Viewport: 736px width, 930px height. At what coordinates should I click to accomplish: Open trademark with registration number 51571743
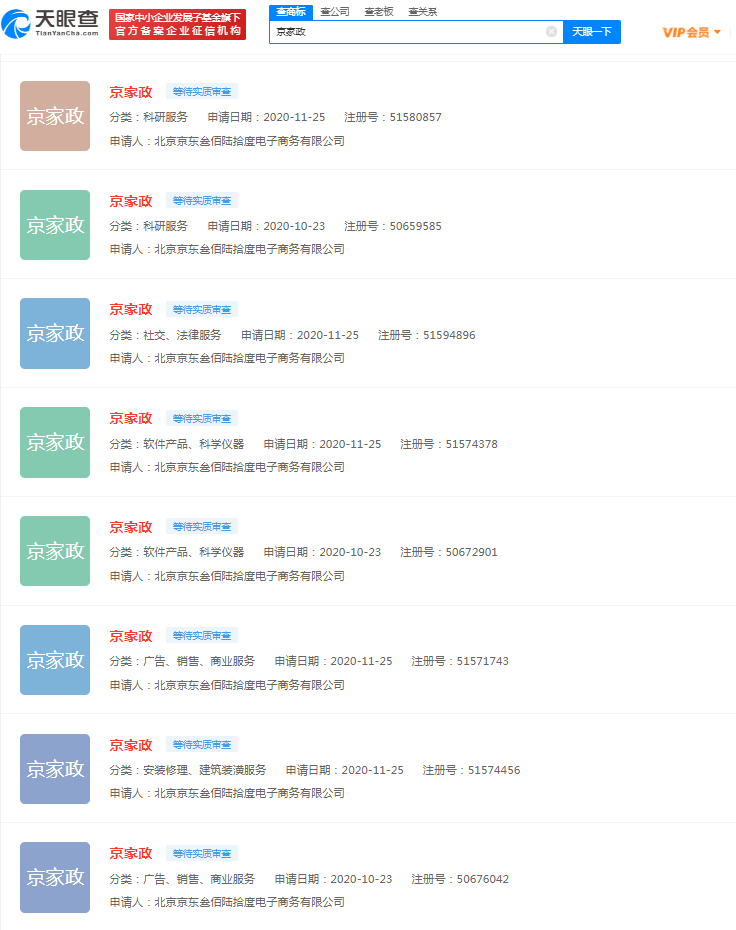131,636
